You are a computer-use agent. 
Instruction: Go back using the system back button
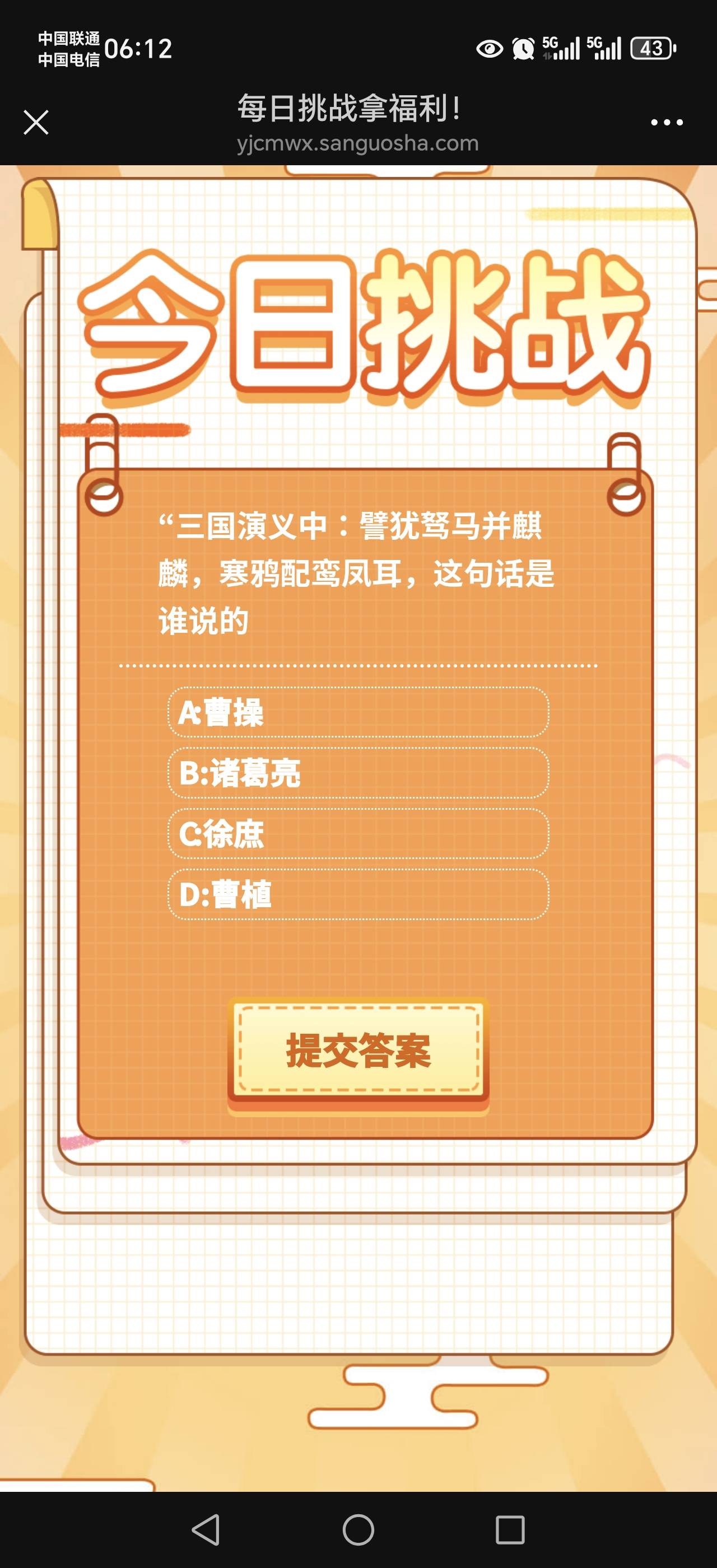point(206,1530)
